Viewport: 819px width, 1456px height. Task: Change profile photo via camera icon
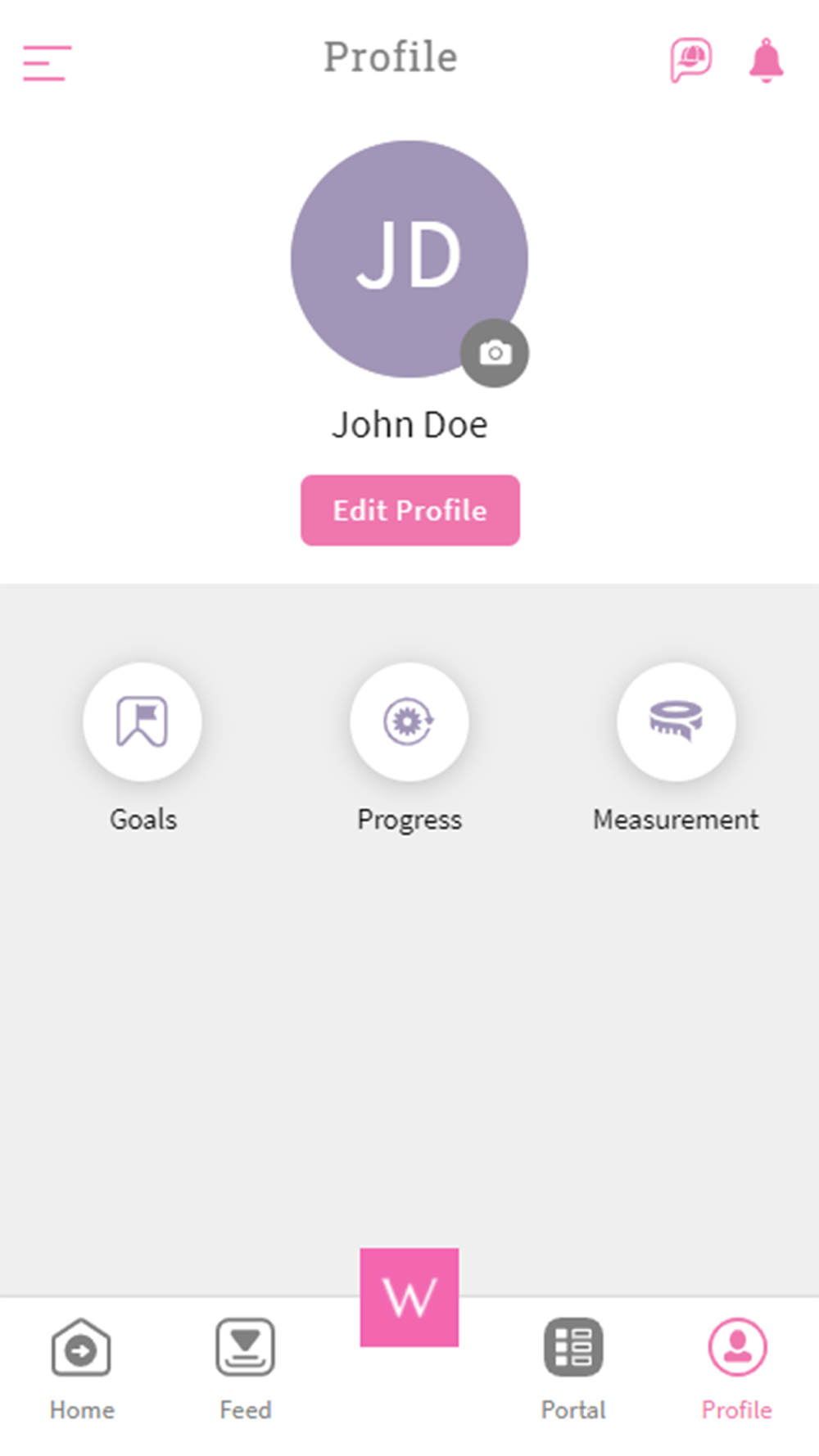pos(495,353)
